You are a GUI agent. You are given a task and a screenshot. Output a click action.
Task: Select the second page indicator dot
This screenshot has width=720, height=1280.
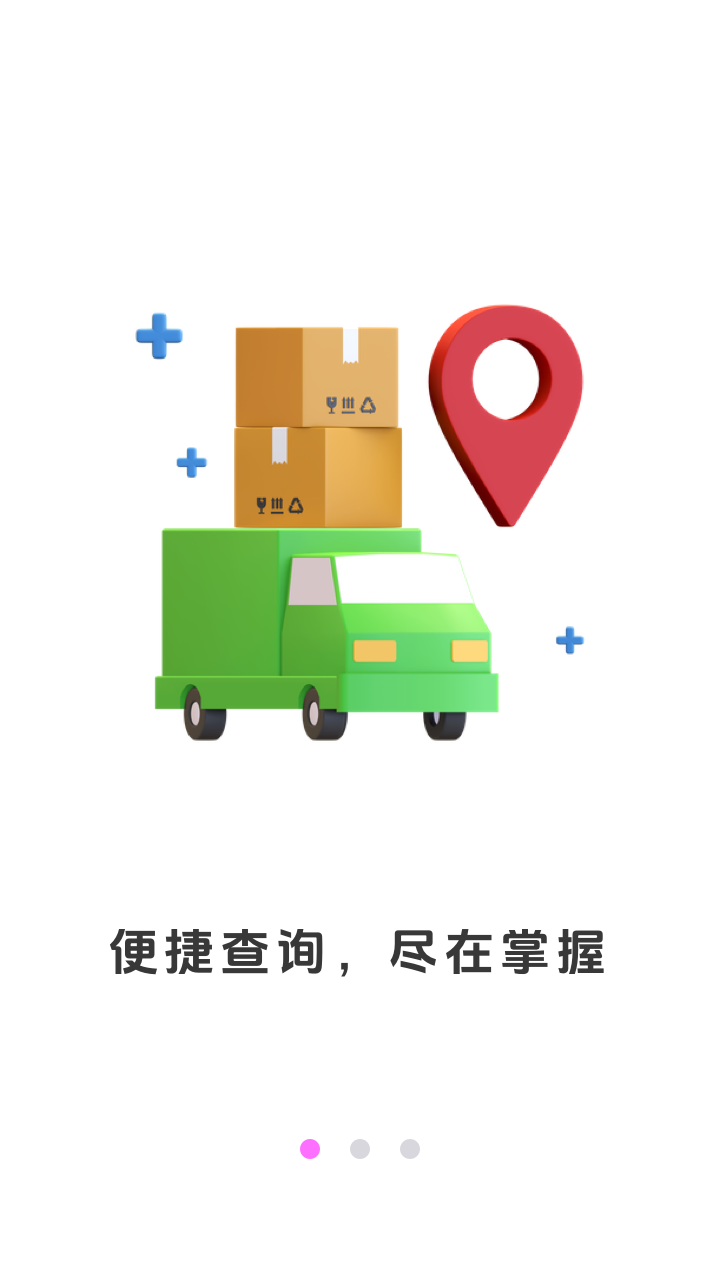(x=360, y=1147)
